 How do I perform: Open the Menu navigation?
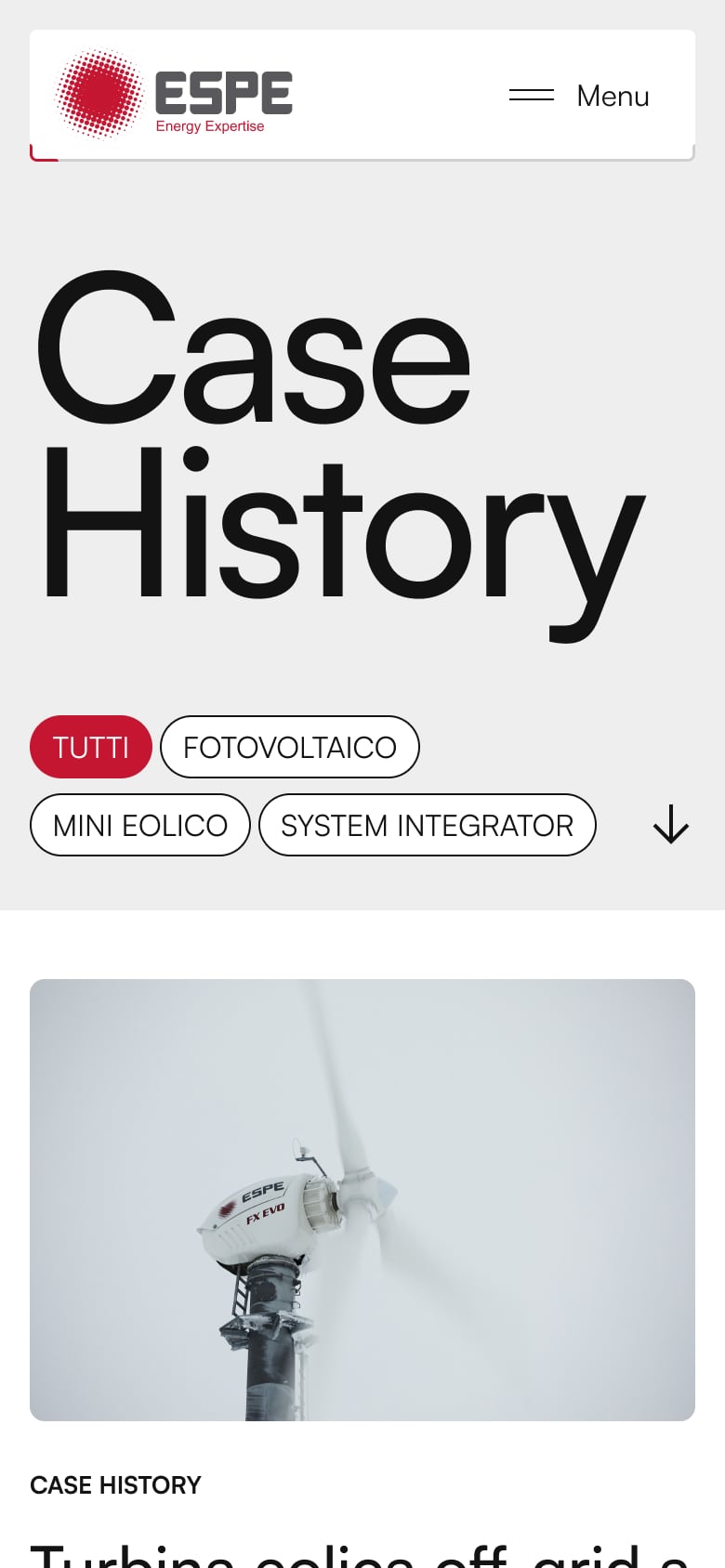(x=579, y=96)
